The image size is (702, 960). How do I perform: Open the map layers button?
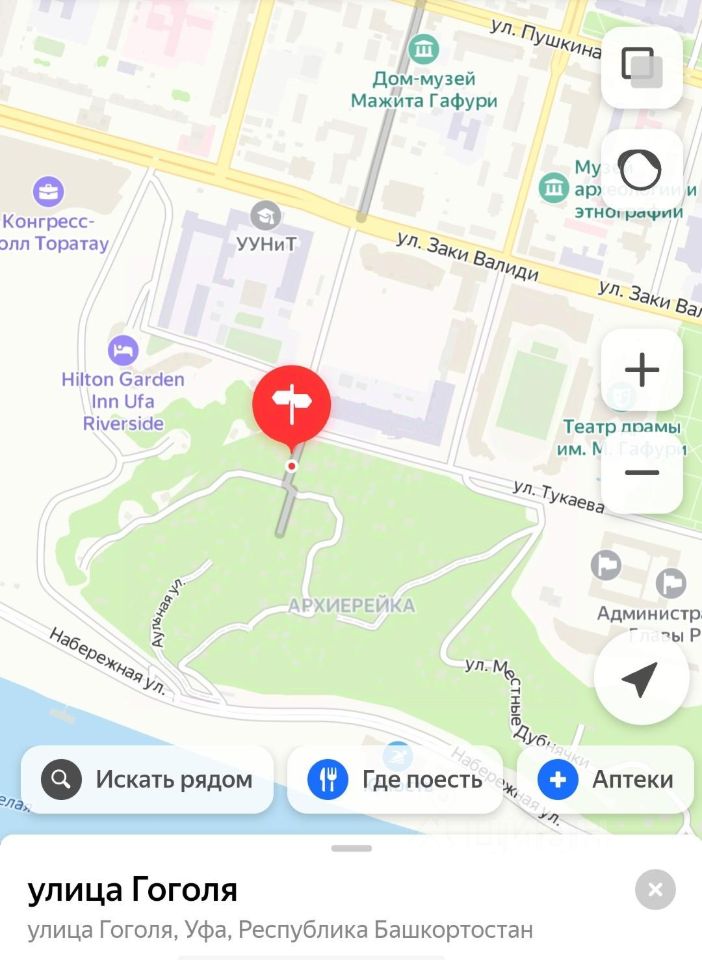click(641, 67)
